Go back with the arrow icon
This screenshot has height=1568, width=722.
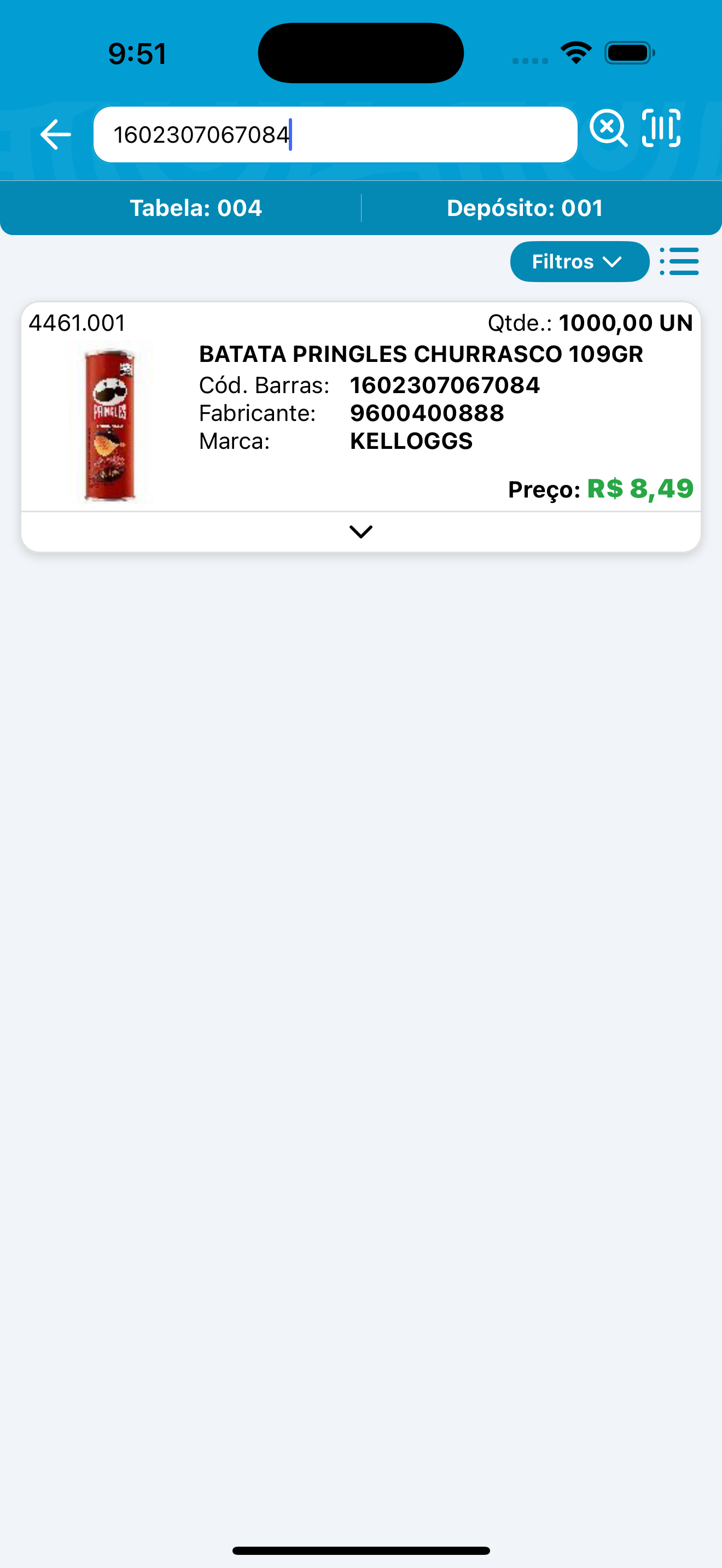click(55, 134)
